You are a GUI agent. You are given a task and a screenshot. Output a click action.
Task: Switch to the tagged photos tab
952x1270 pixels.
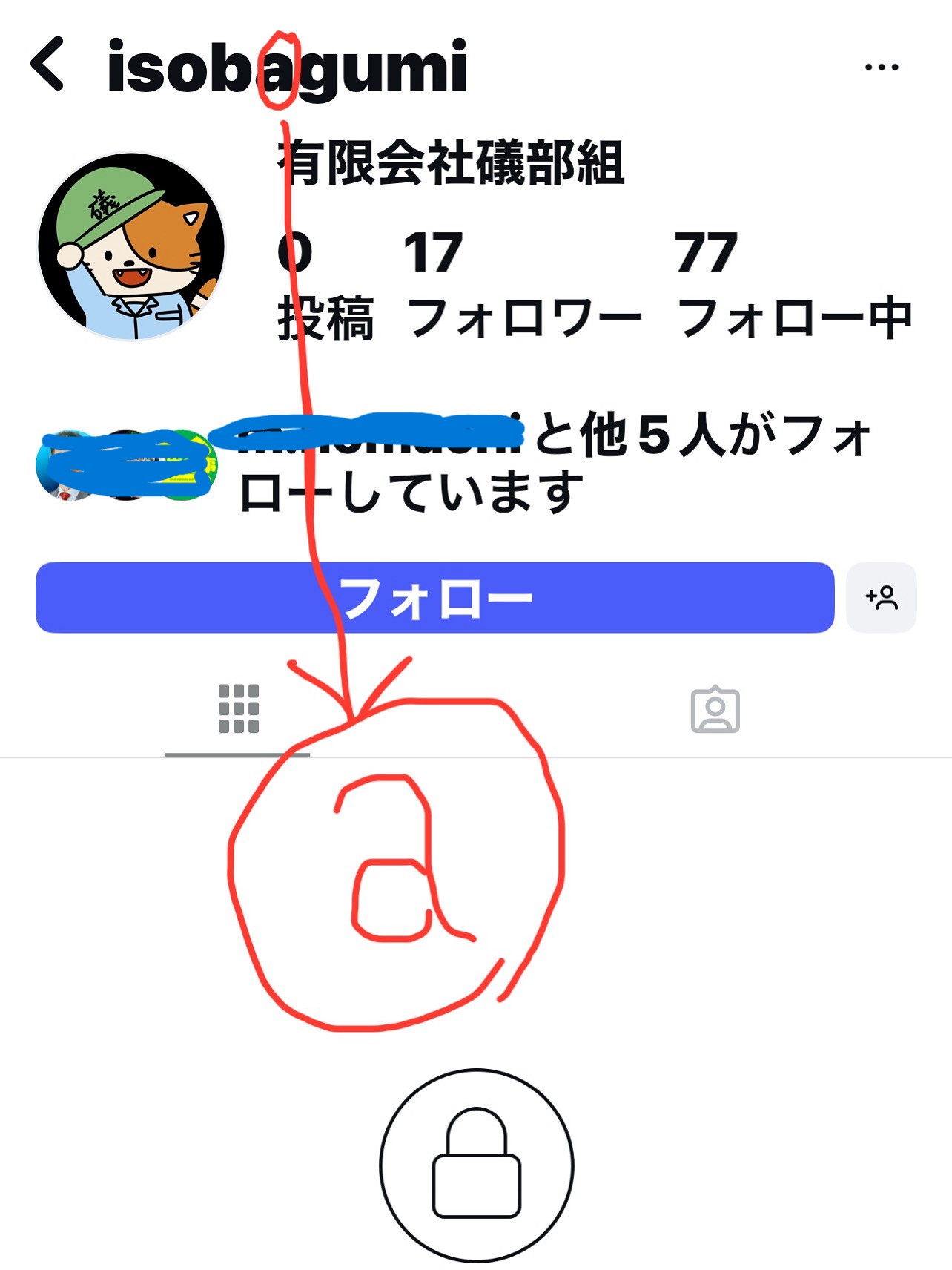coord(715,710)
